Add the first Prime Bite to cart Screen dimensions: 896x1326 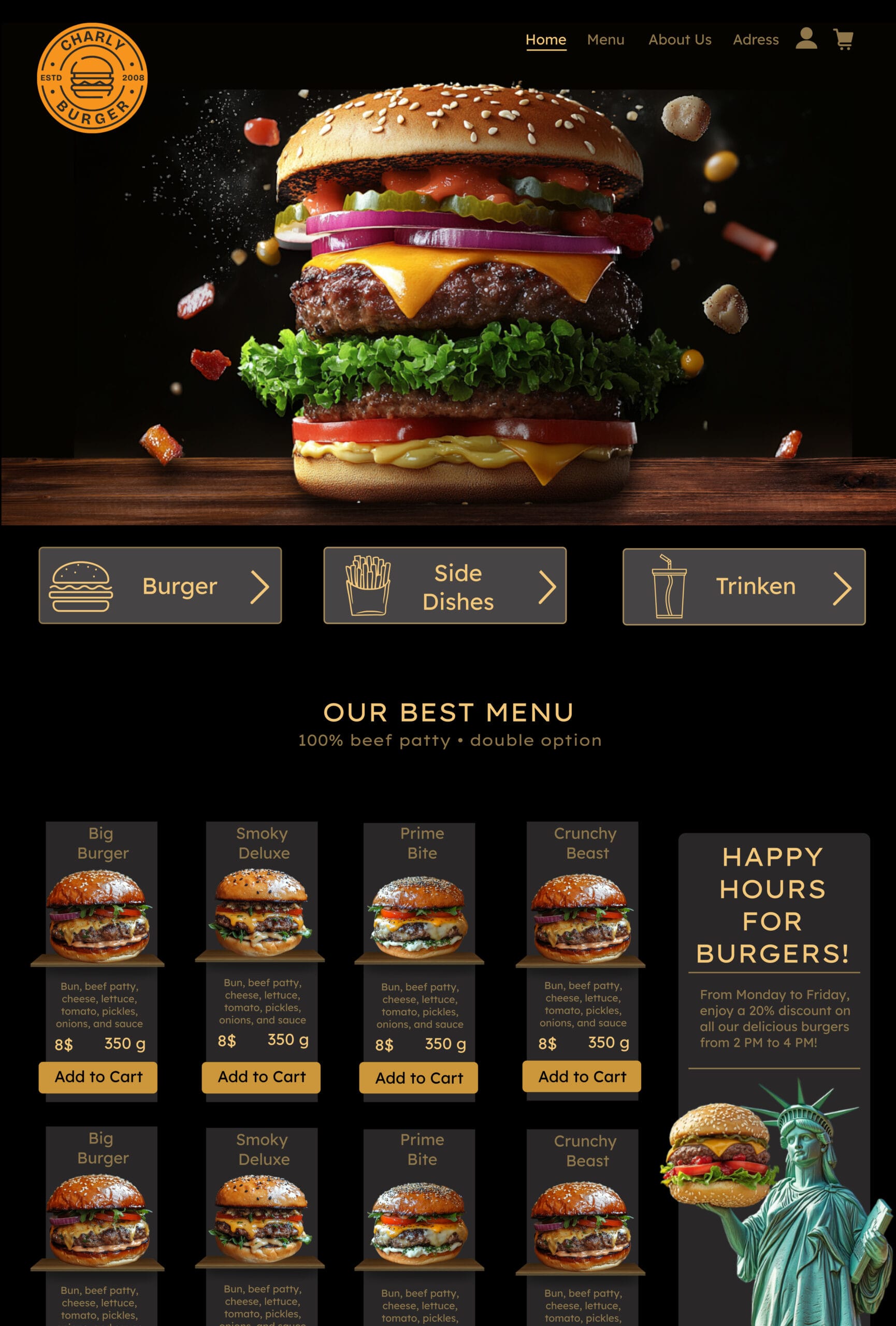418,1078
